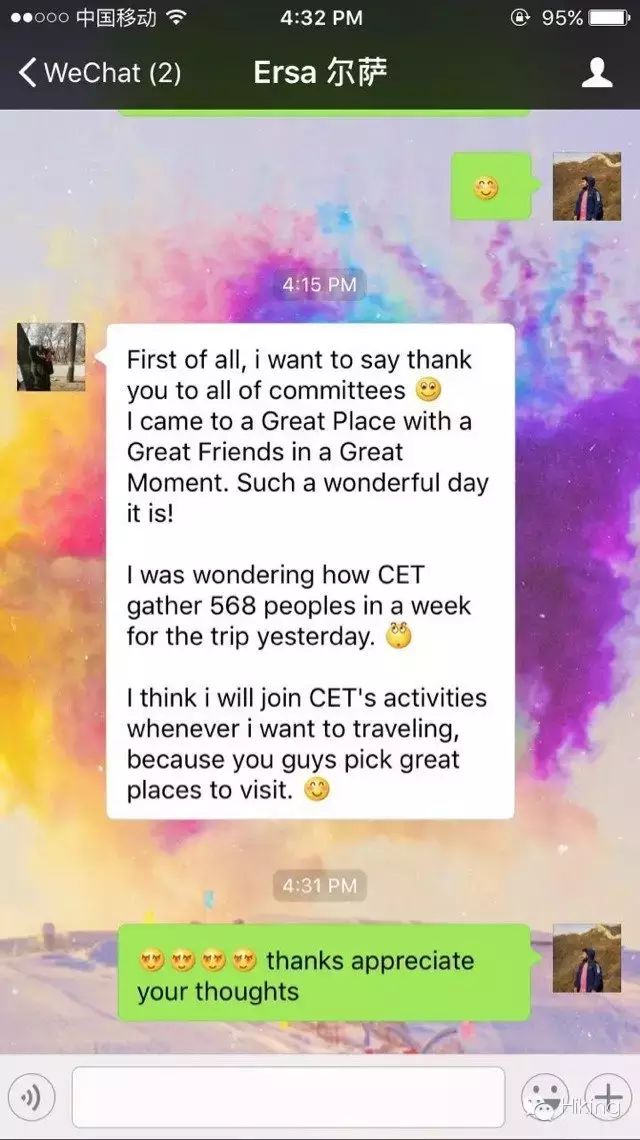
Task: Open the plus attachment menu
Action: tap(608, 1097)
